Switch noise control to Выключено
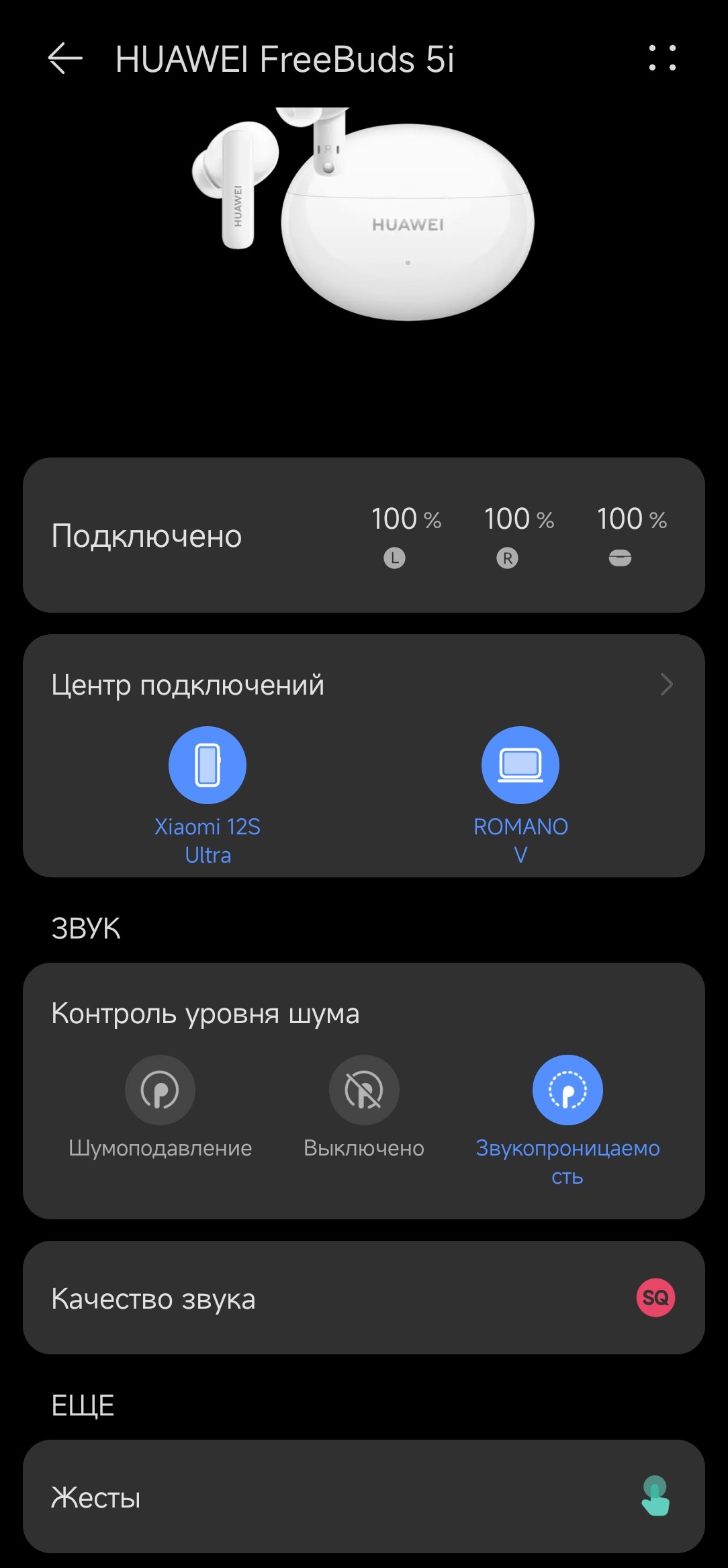 point(364,1090)
